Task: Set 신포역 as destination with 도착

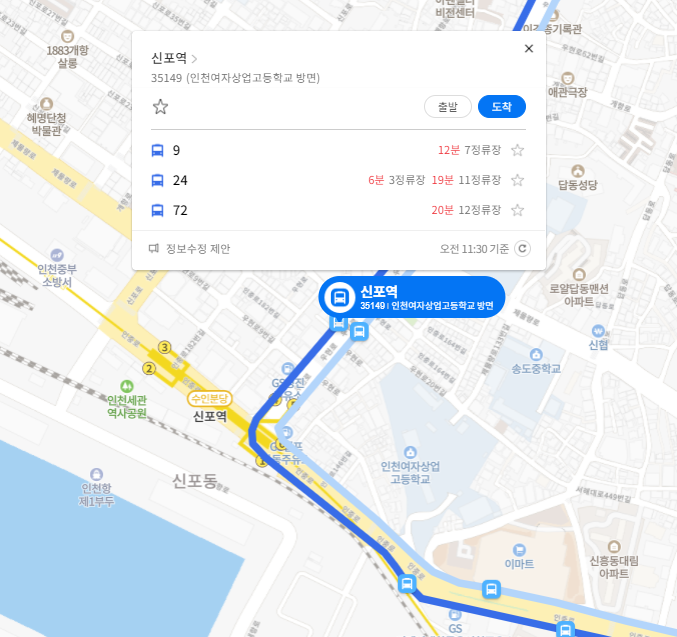Action: [502, 107]
